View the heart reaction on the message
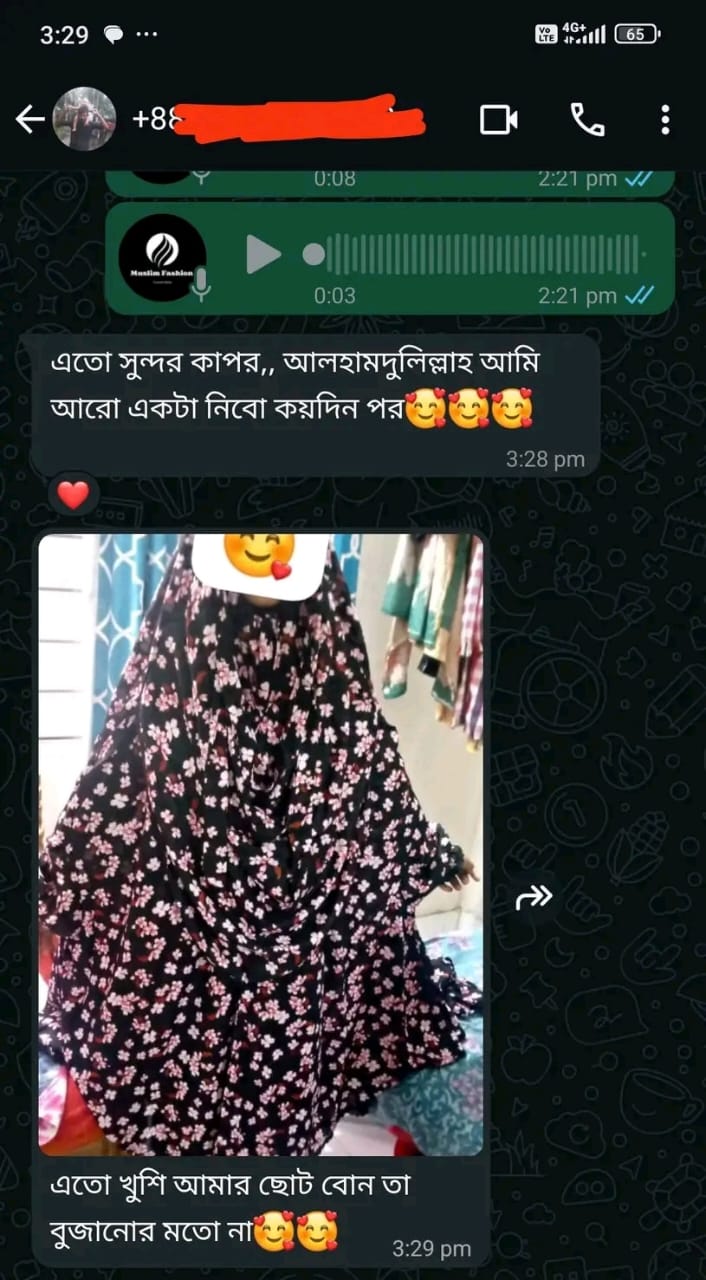 [74, 494]
